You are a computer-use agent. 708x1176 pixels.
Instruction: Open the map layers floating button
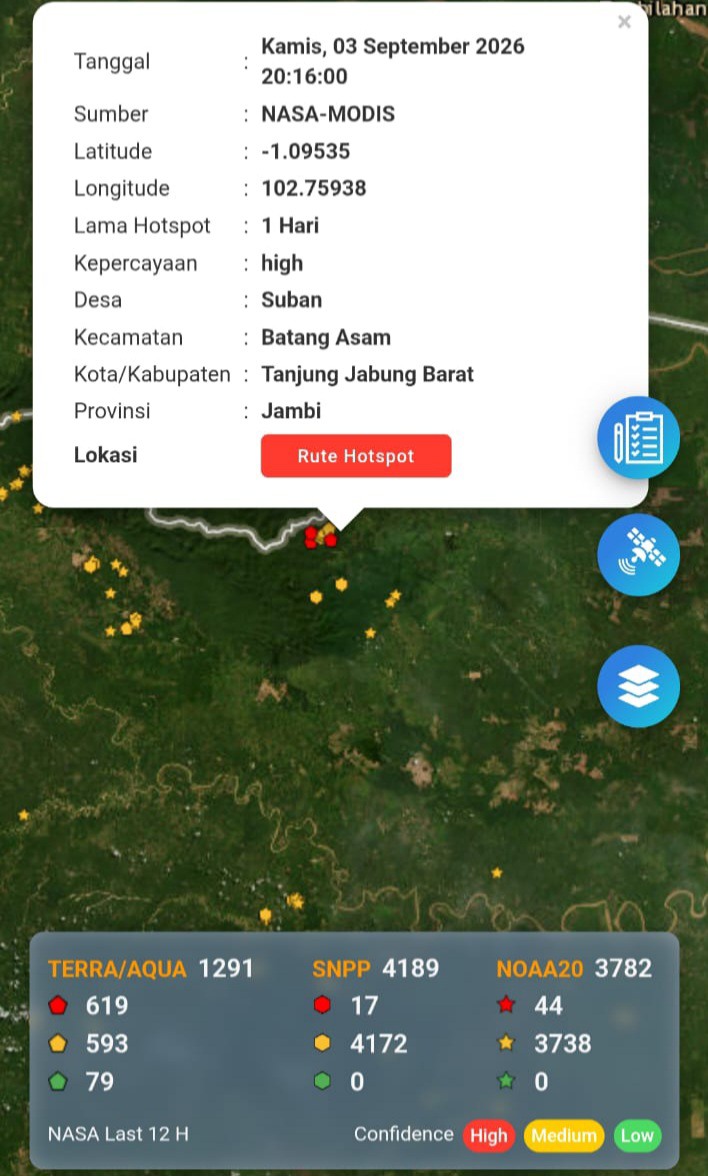coord(638,686)
